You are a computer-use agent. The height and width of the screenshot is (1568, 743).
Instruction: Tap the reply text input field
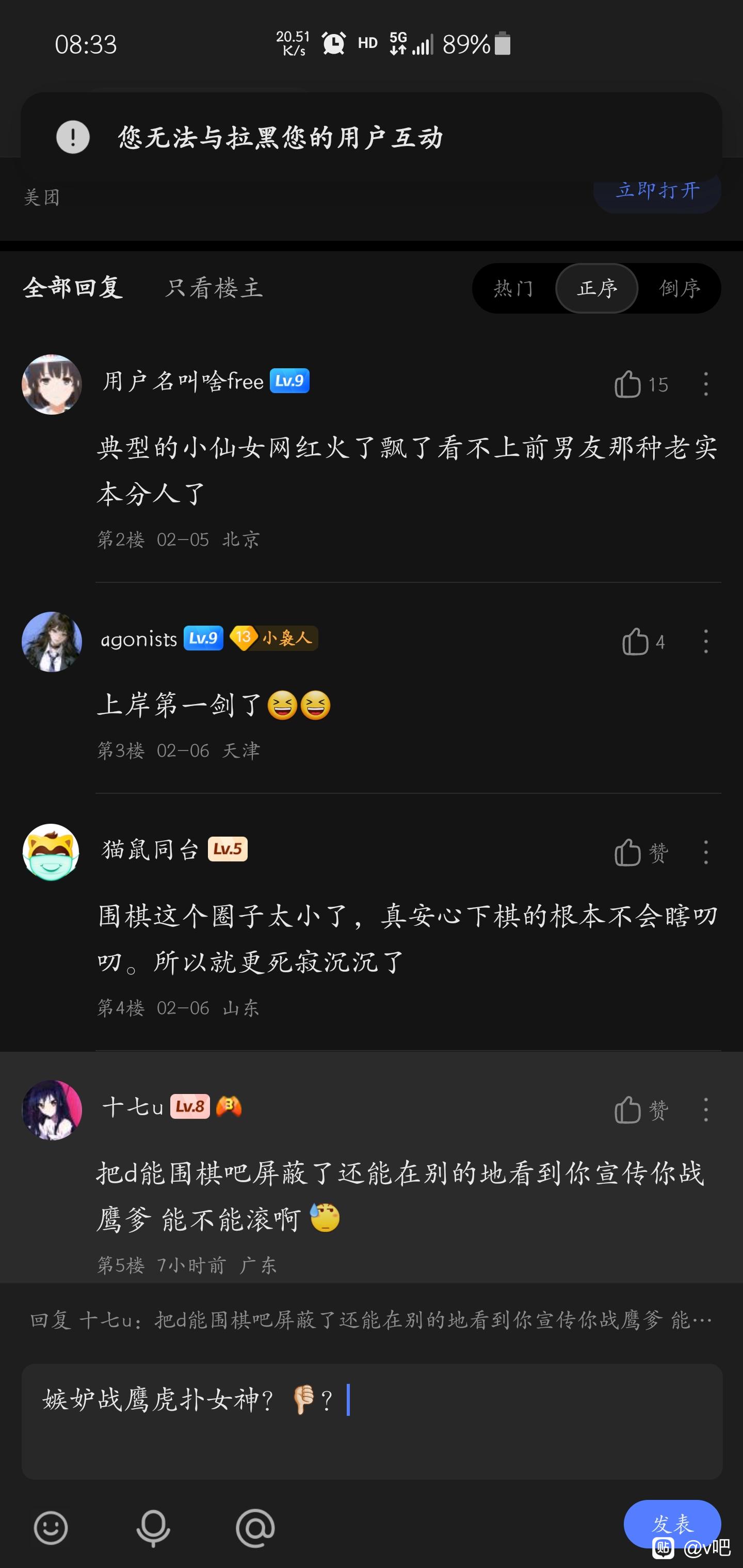pyautogui.click(x=372, y=1422)
